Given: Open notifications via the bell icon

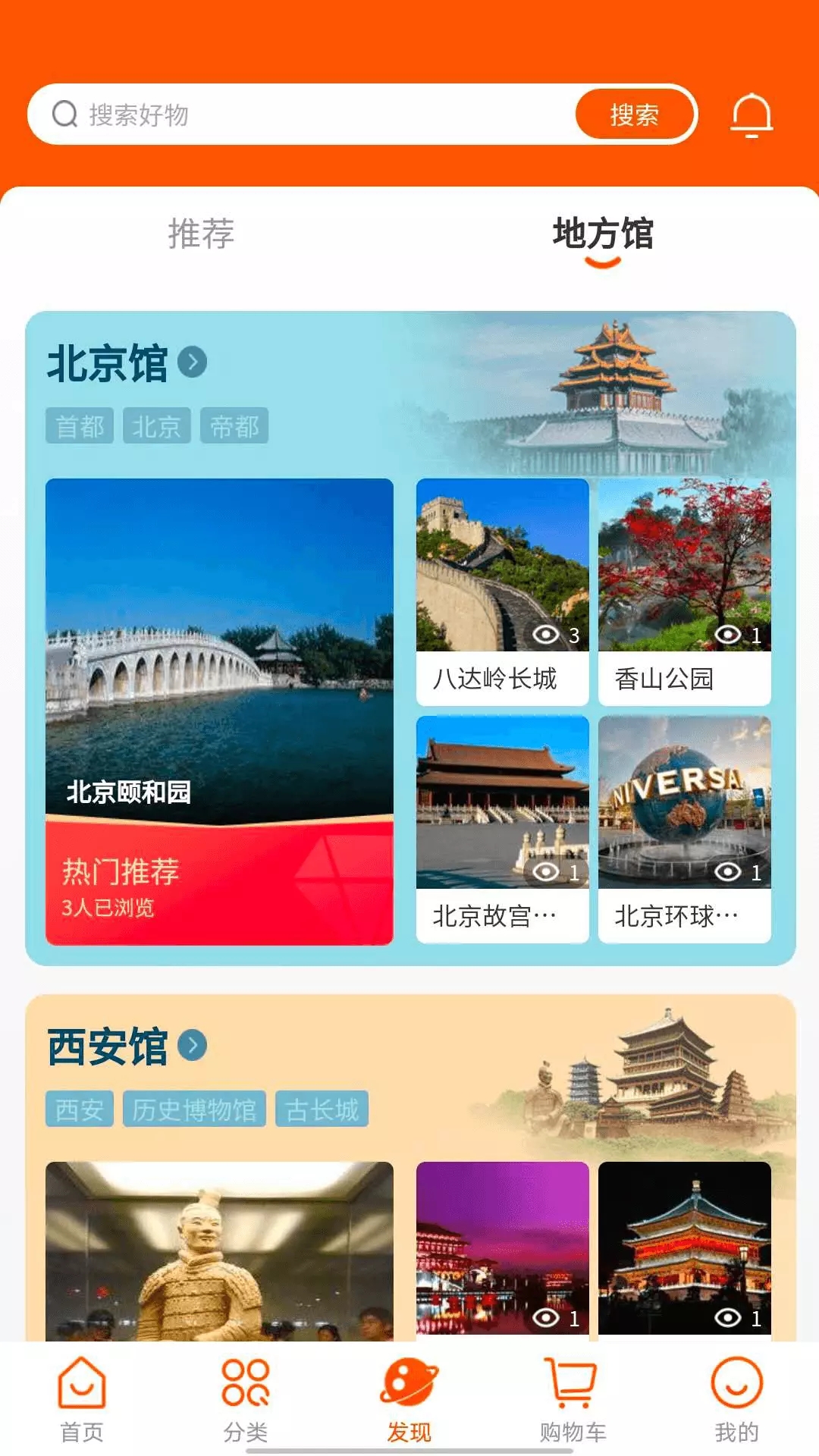Looking at the screenshot, I should point(749,114).
